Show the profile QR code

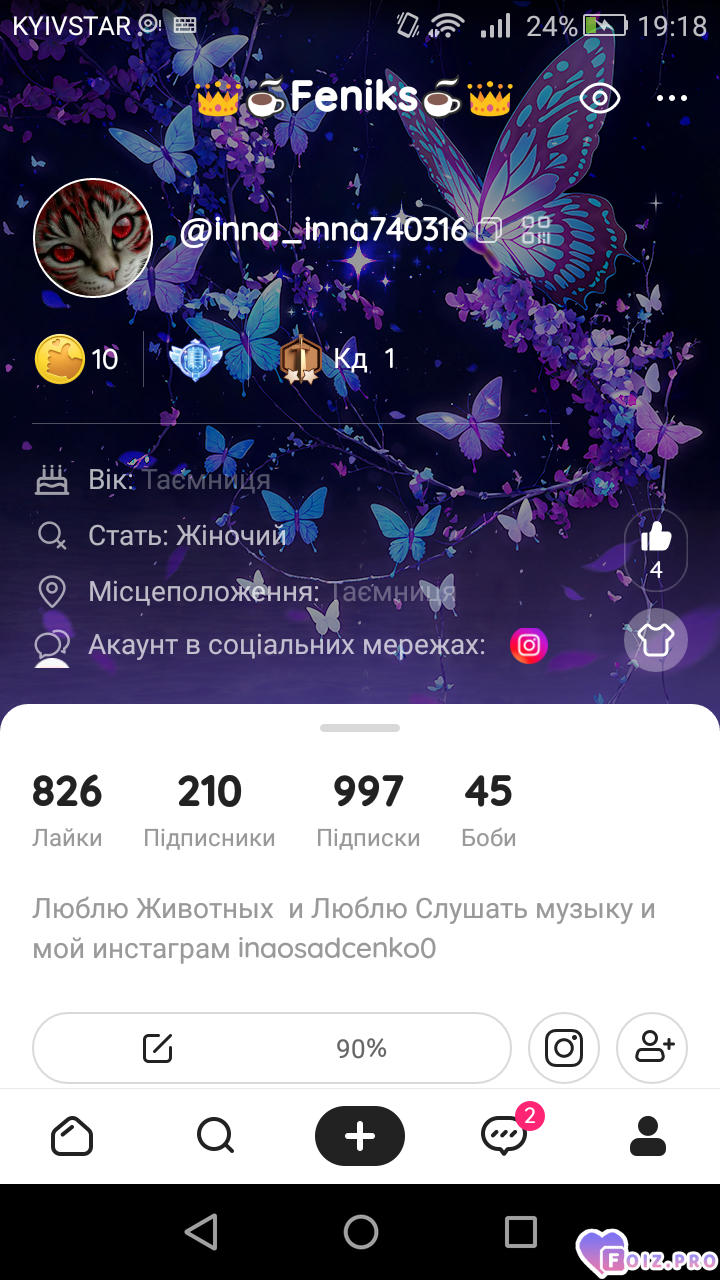click(537, 231)
